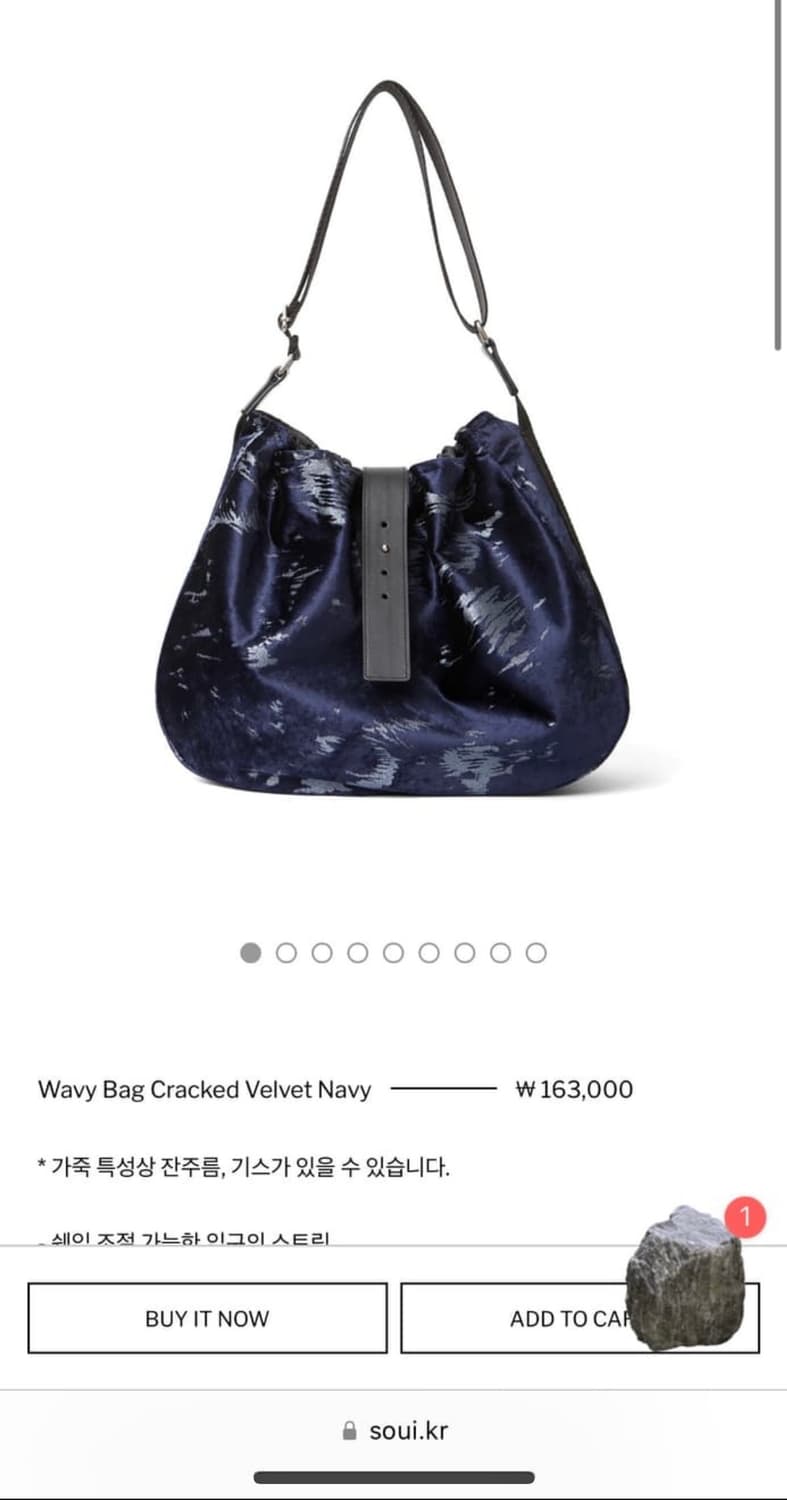Select the fifth carousel dot

click(x=394, y=953)
